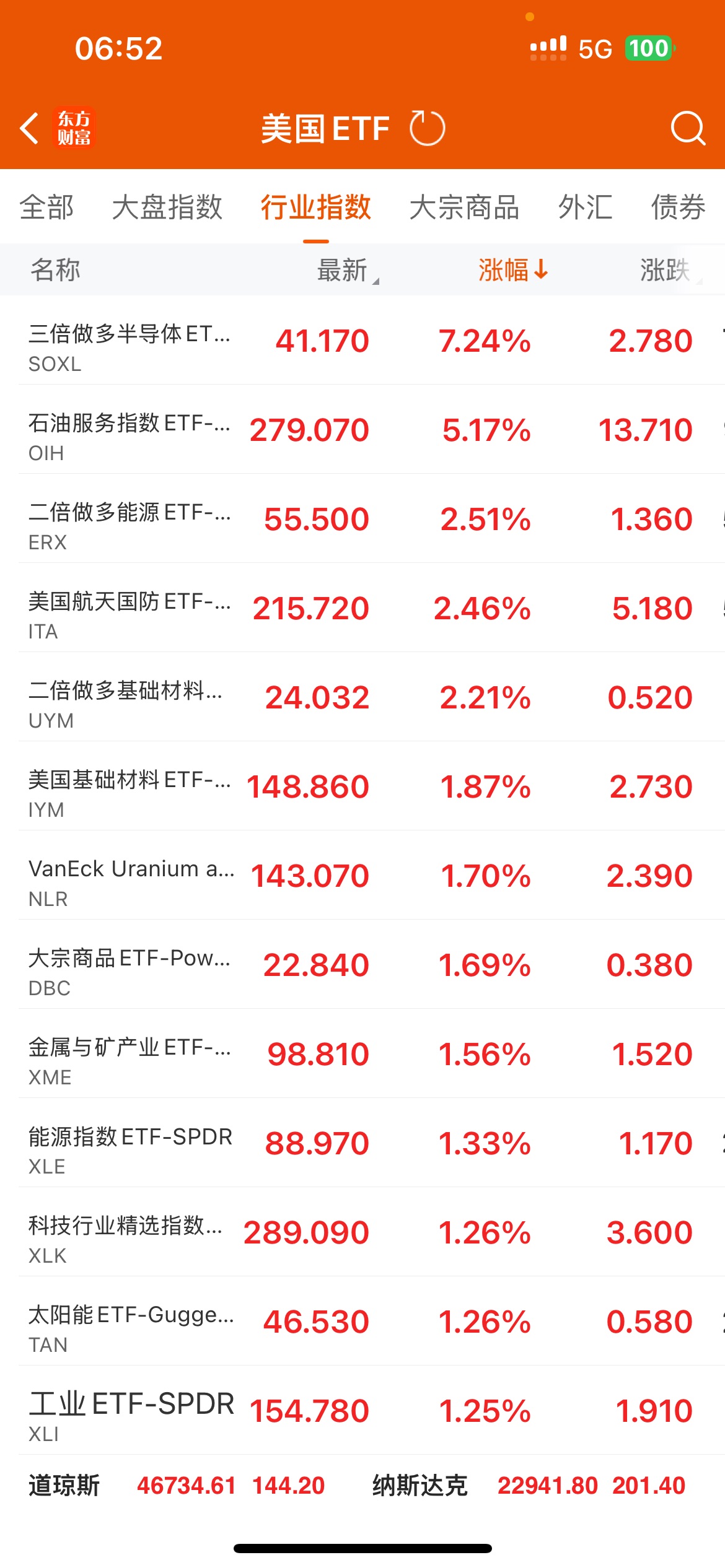Go back using the top-left arrow
Image resolution: width=725 pixels, height=1568 pixels.
point(29,129)
